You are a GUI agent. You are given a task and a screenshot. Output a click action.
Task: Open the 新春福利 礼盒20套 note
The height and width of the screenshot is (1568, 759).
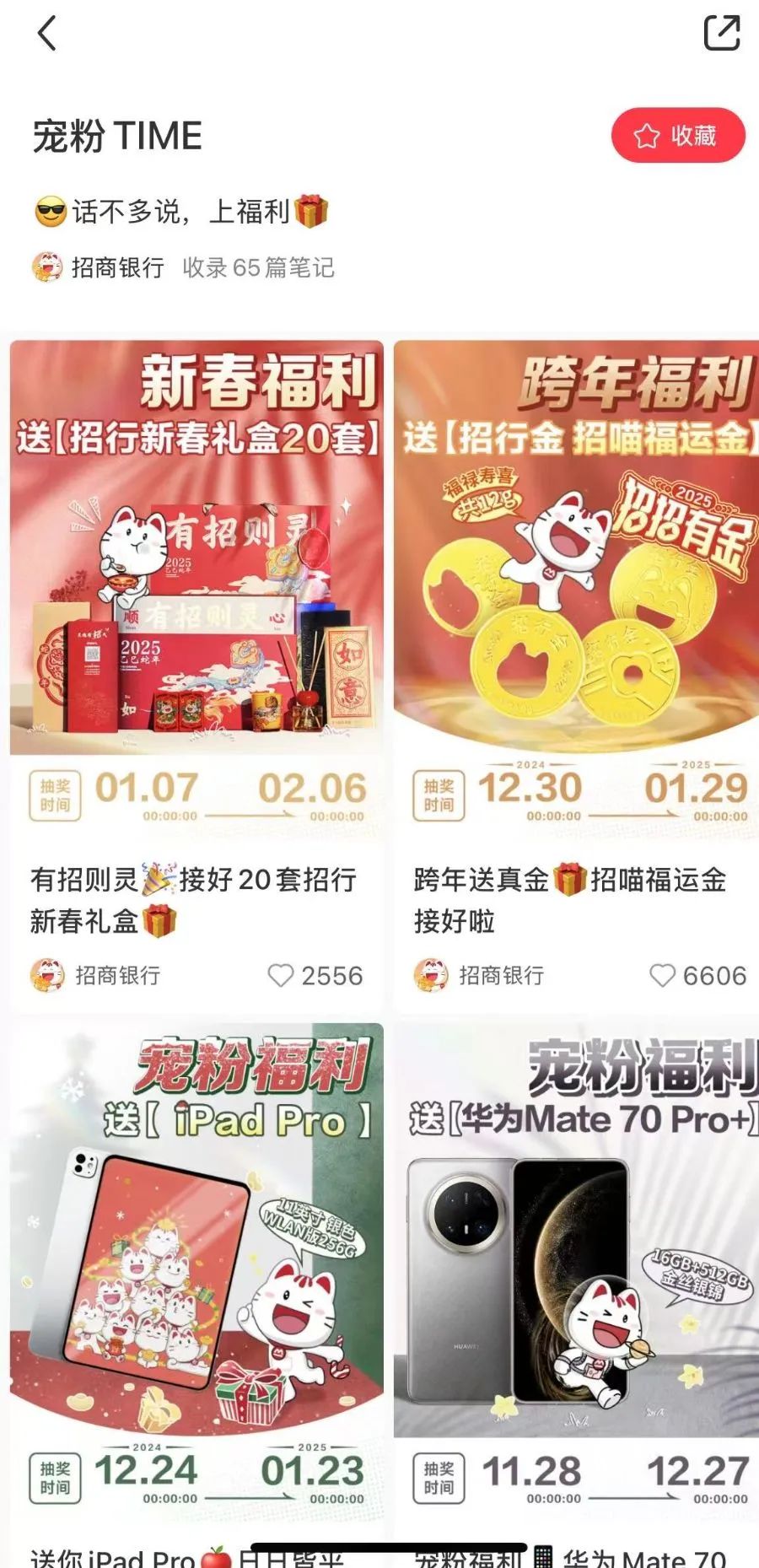tap(196, 548)
